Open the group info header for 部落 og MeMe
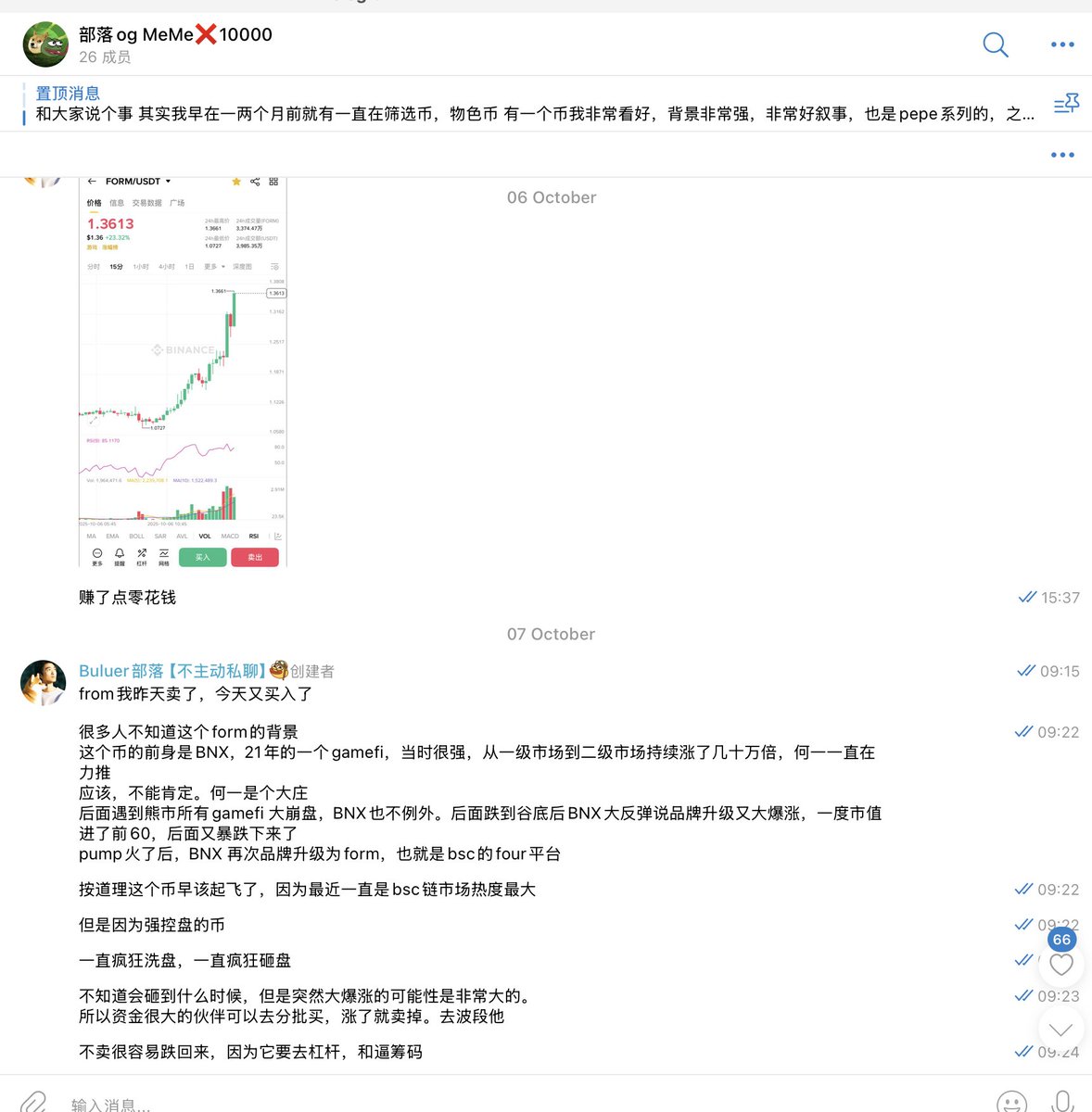The height and width of the screenshot is (1112, 1092). [176, 44]
